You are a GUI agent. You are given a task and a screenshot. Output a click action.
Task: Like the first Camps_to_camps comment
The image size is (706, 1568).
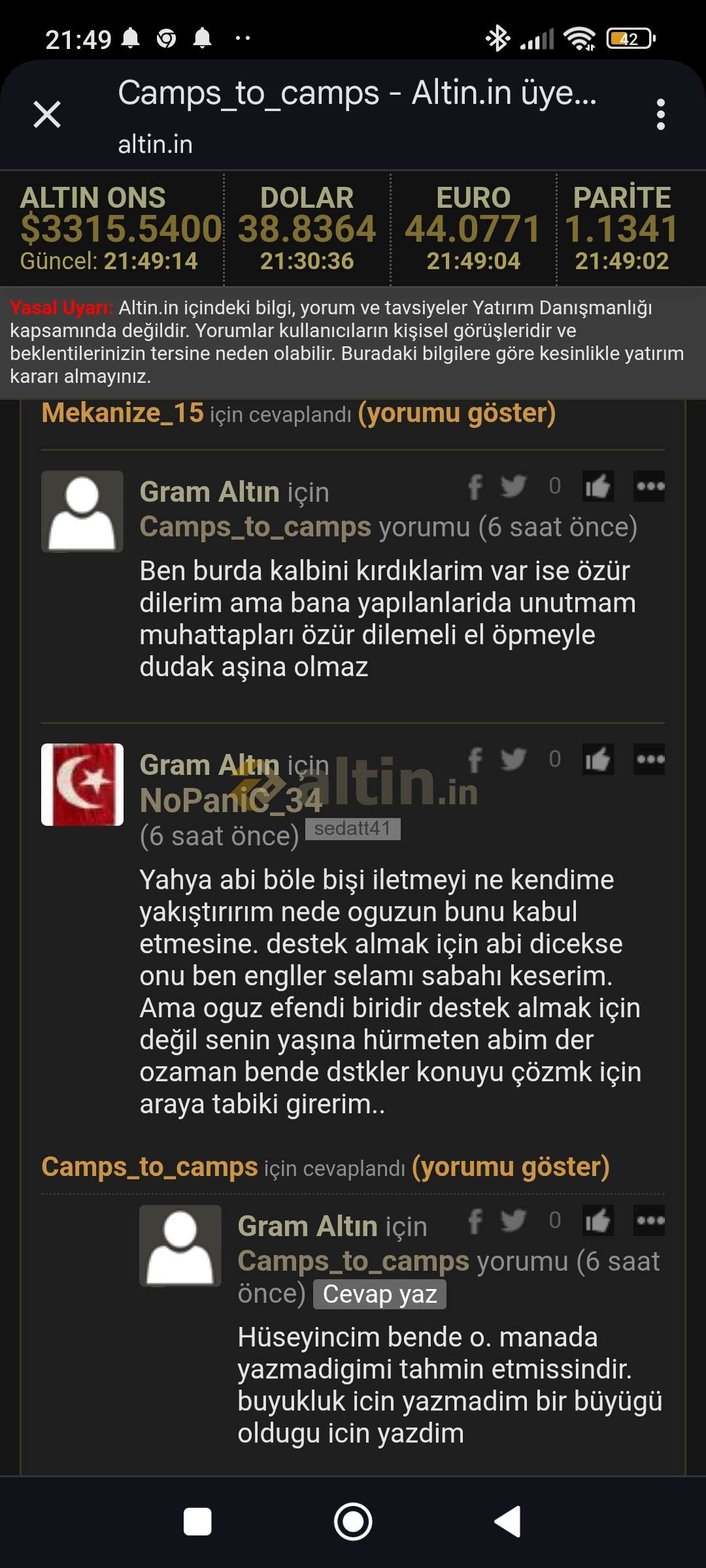(x=597, y=486)
